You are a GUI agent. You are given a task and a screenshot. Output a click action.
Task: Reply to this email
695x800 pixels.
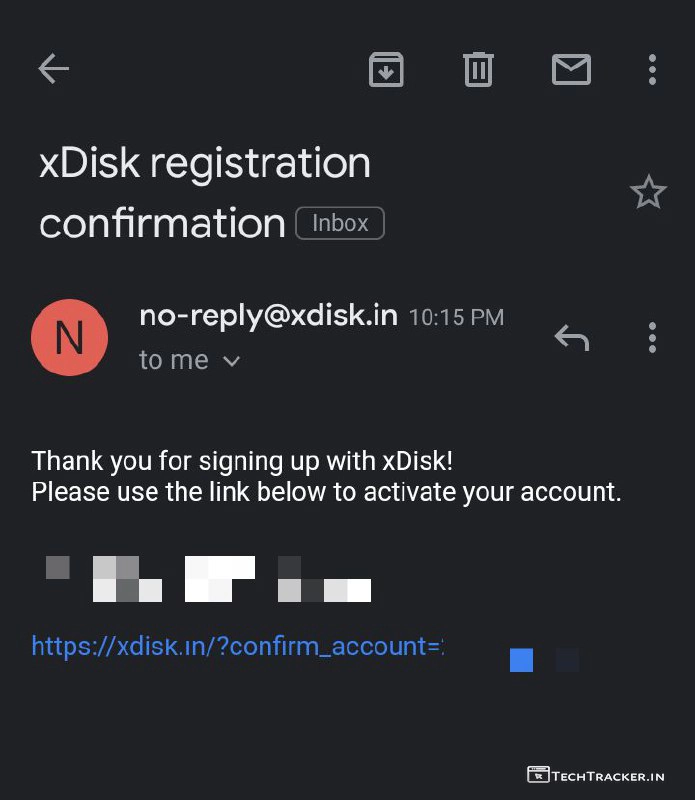click(x=572, y=338)
